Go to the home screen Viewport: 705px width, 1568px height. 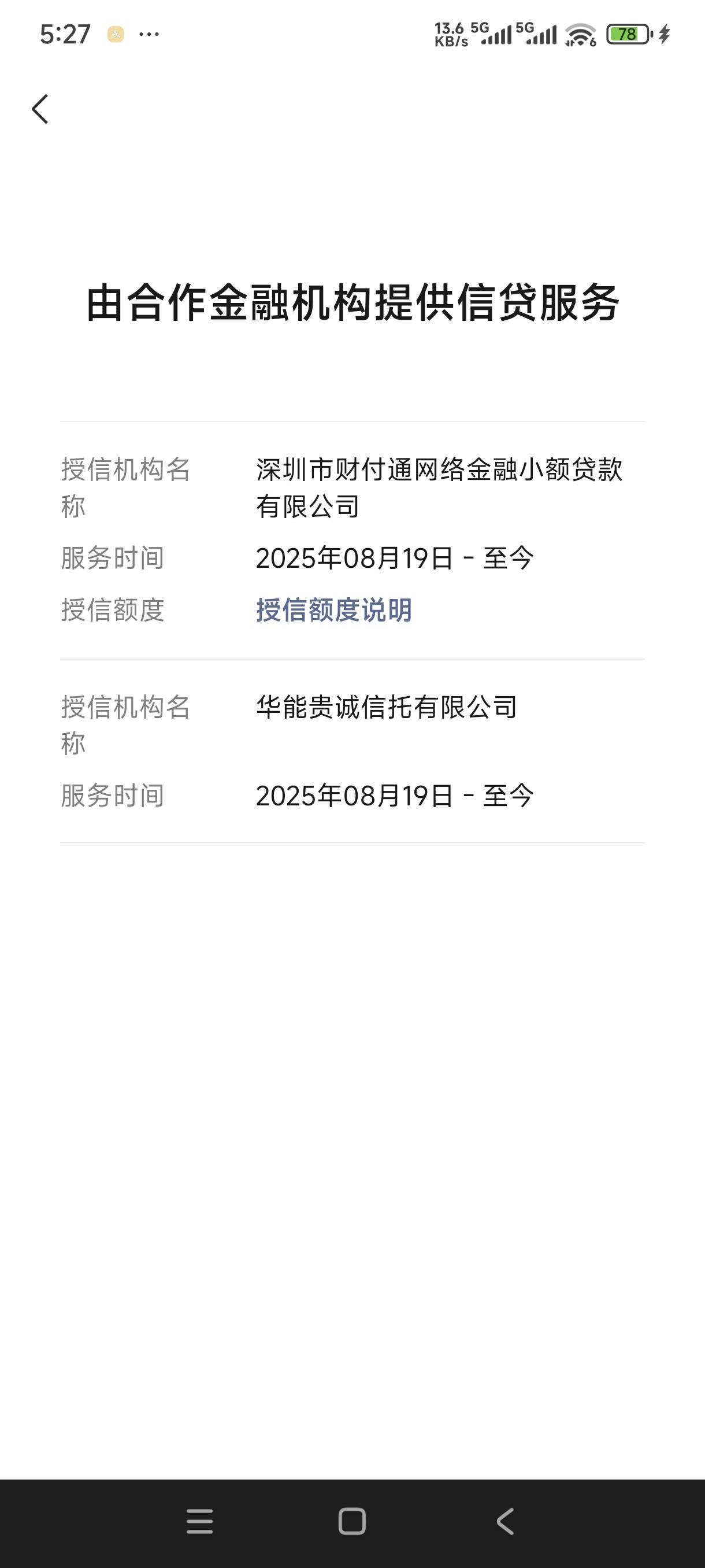[x=352, y=1522]
